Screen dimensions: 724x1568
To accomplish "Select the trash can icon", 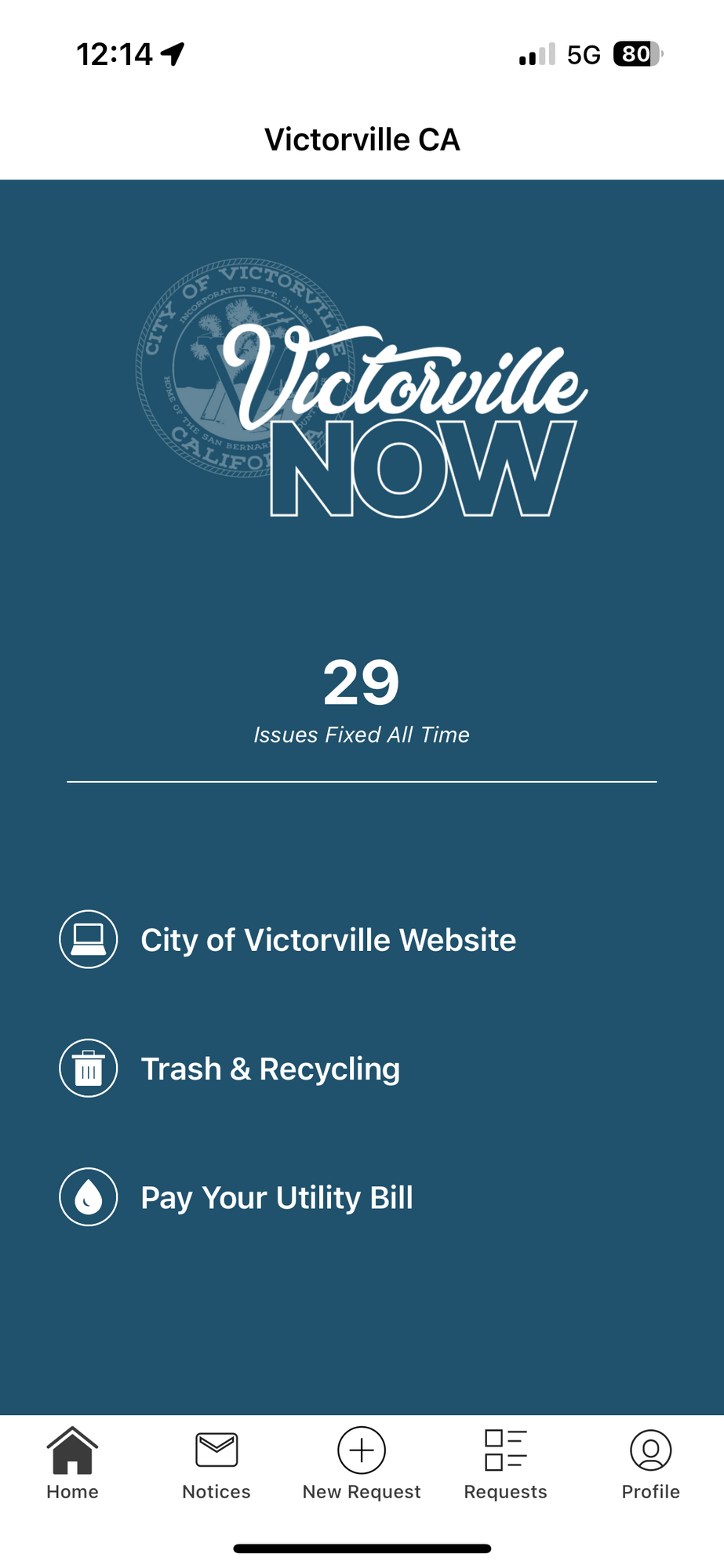I will 88,1068.
